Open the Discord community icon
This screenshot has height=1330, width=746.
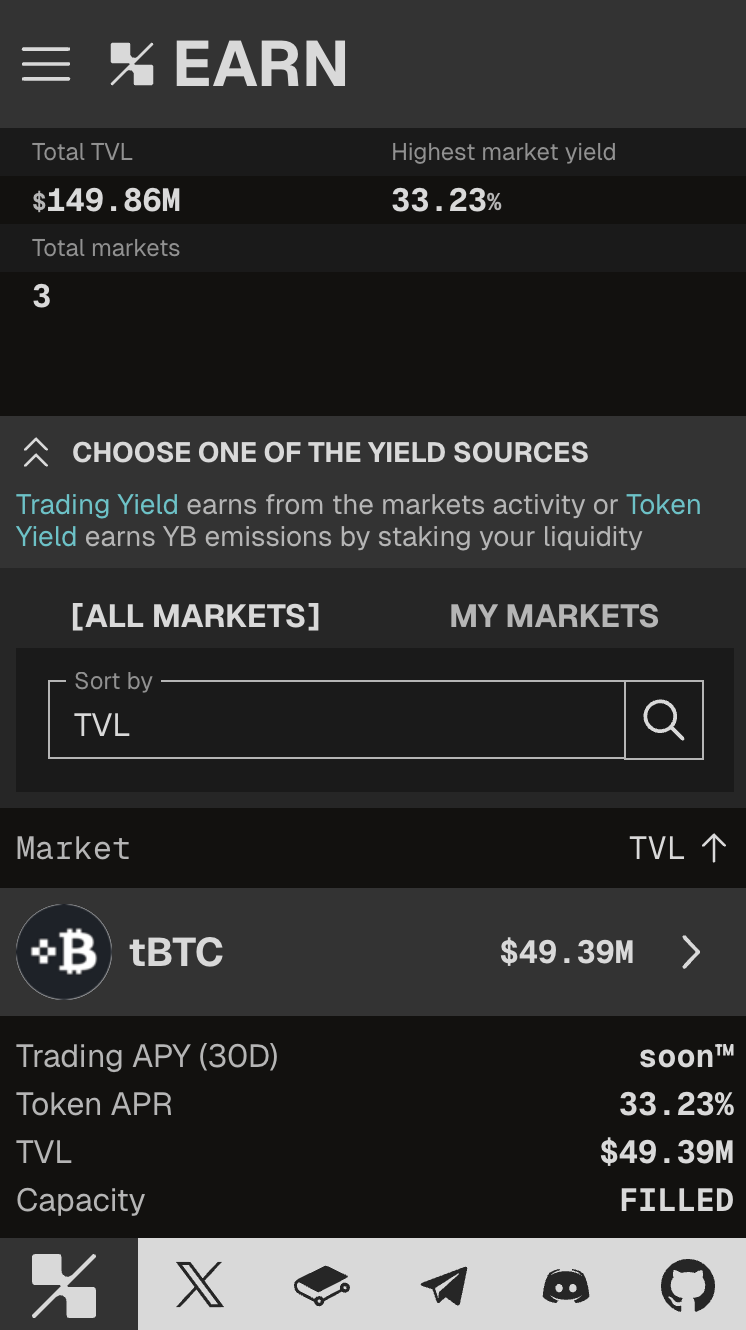564,1284
